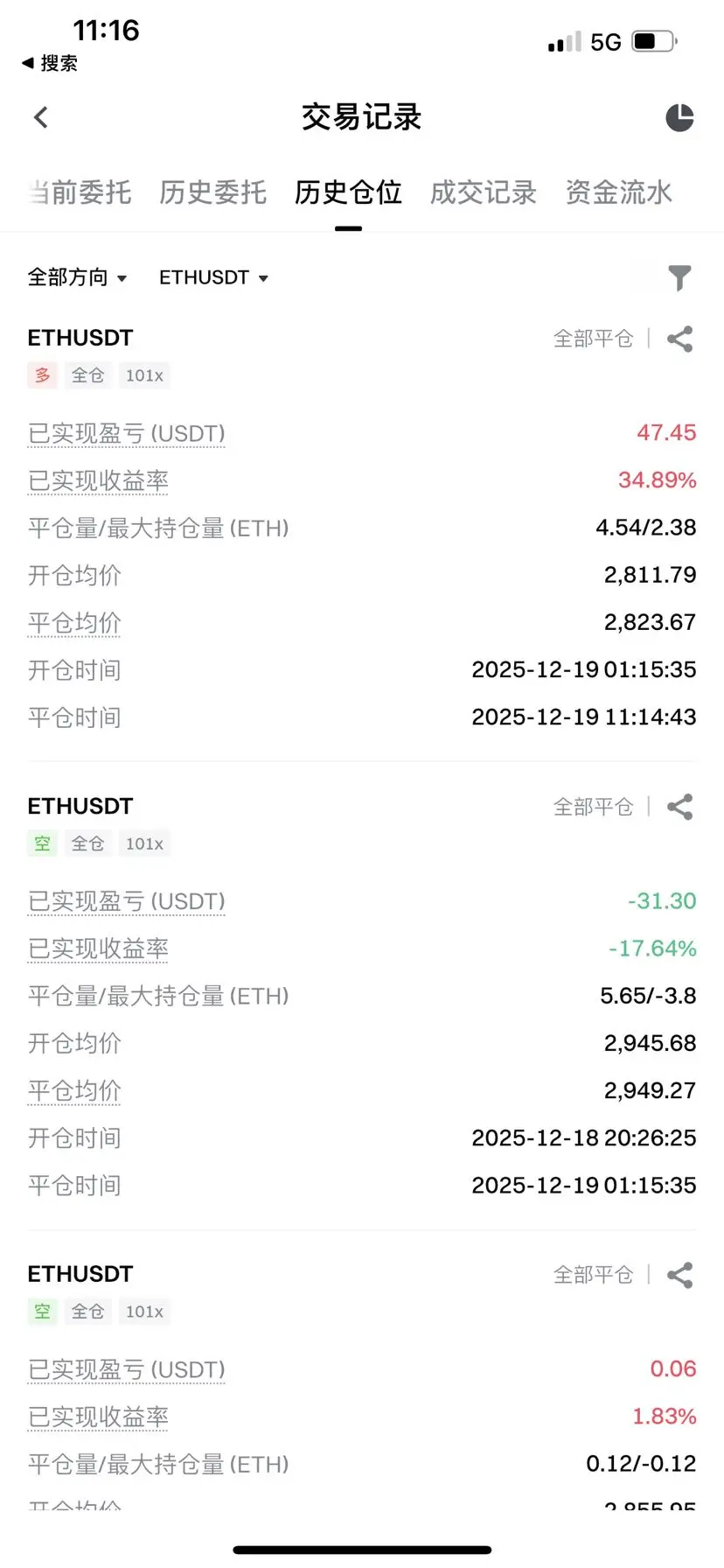Select the 历史仓位 tab
The height and width of the screenshot is (1568, 724).
[348, 192]
